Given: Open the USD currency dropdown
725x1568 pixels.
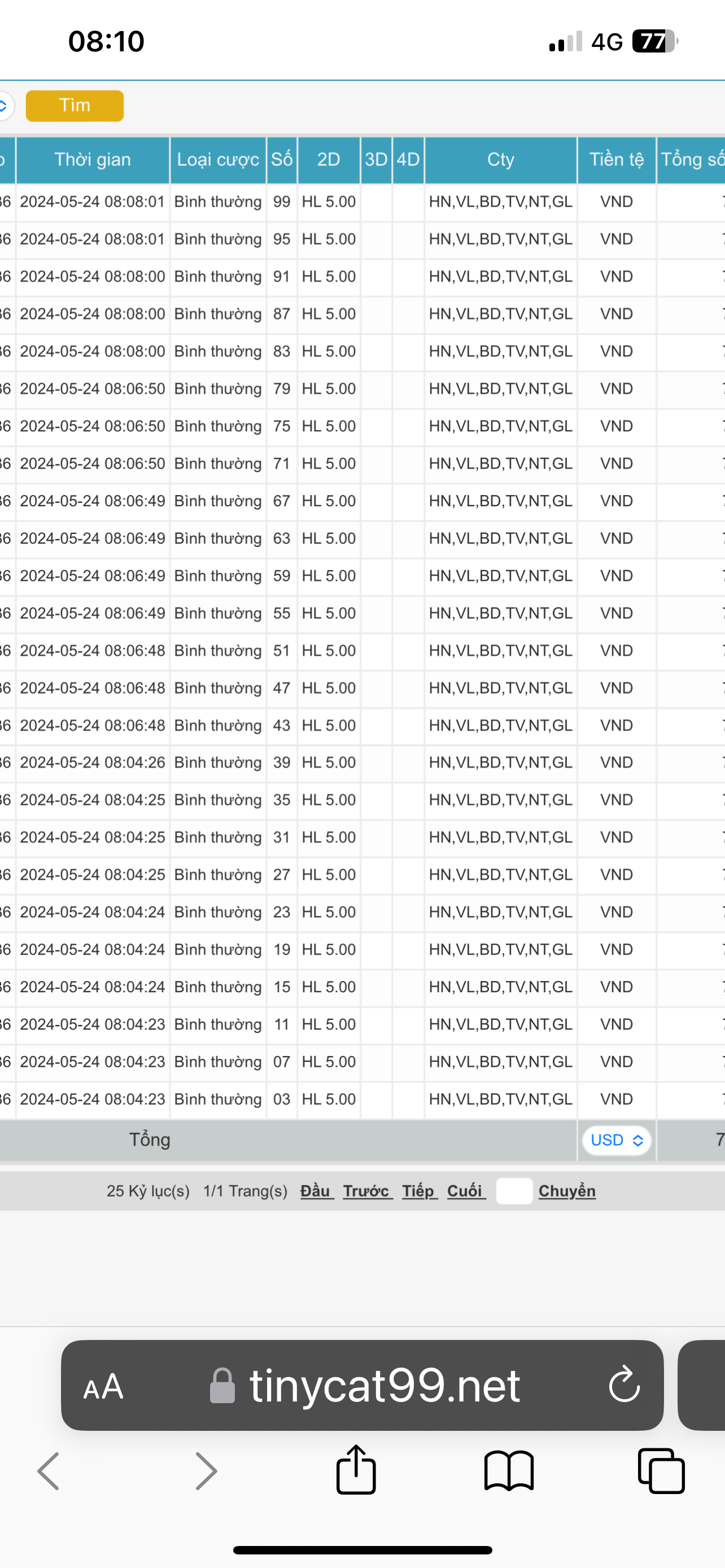Looking at the screenshot, I should point(616,1140).
